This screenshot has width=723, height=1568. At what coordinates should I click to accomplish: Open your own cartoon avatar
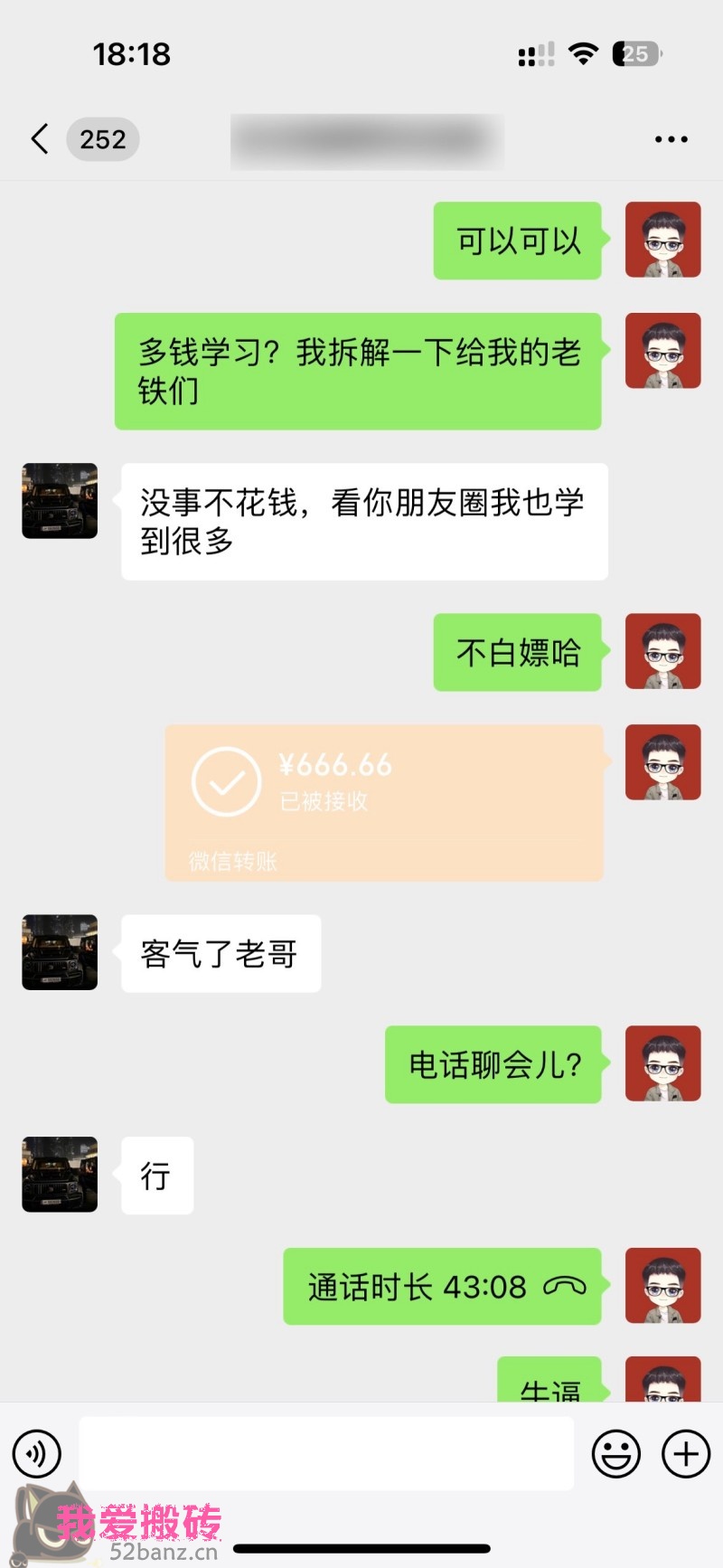[x=662, y=240]
